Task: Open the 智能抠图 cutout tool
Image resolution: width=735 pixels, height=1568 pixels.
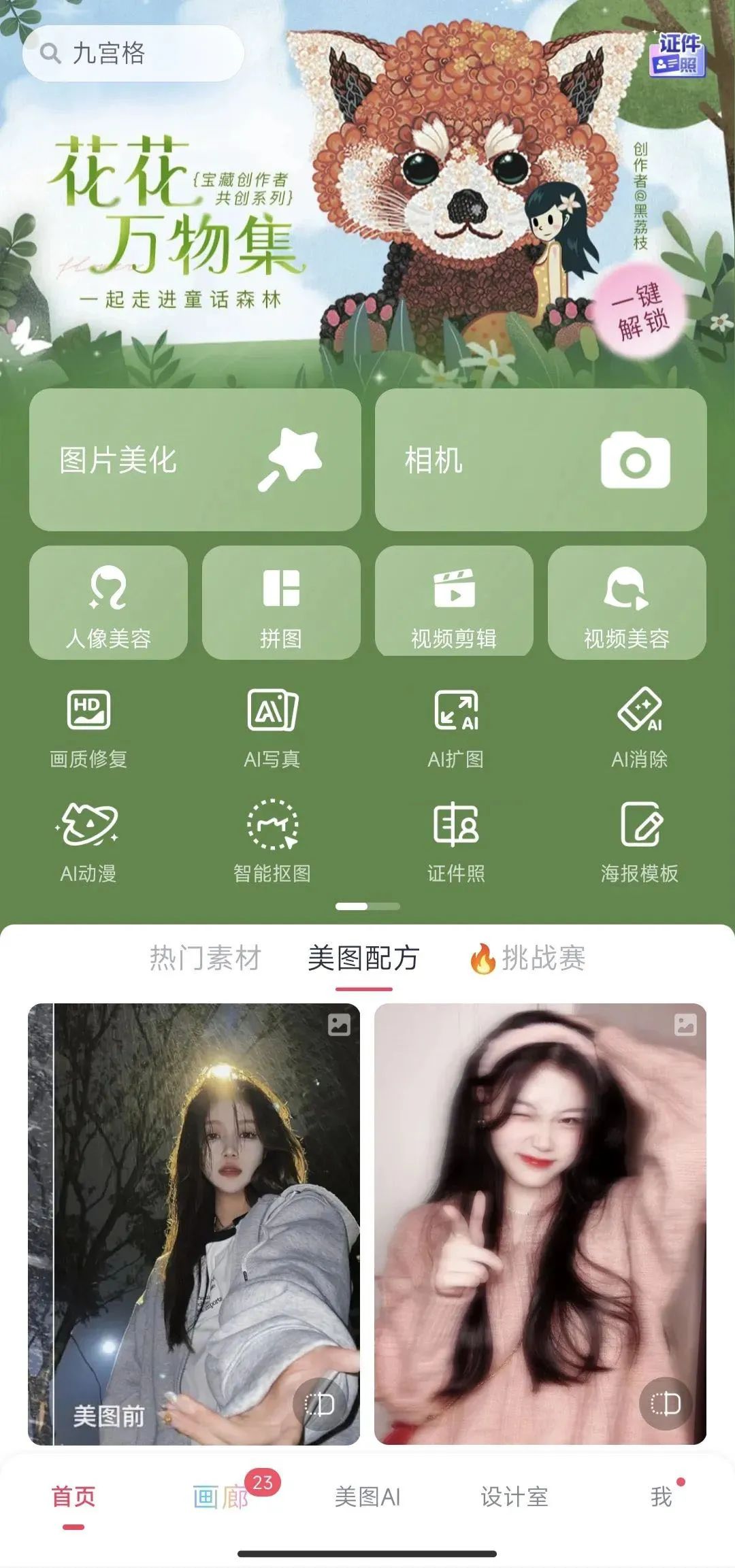Action: (272, 842)
